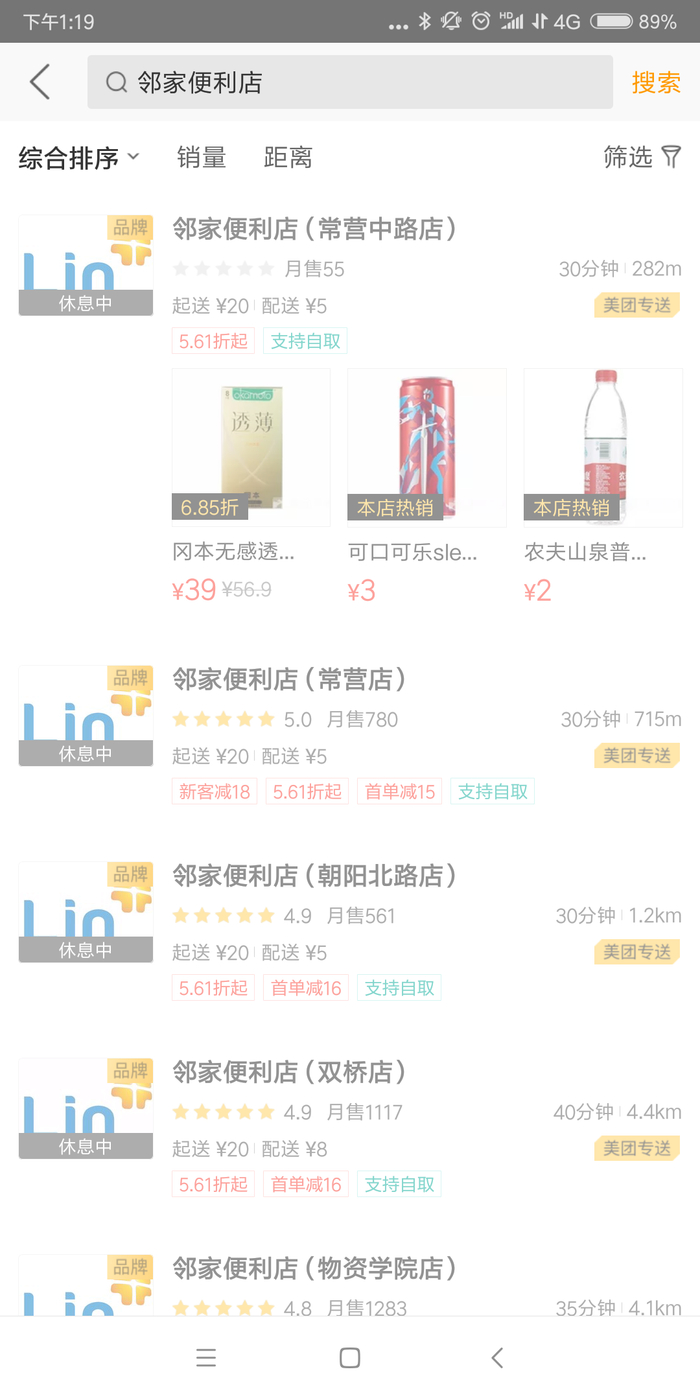Screen dimensions: 700x1400
Task: Tap the system home button
Action: [350, 1358]
